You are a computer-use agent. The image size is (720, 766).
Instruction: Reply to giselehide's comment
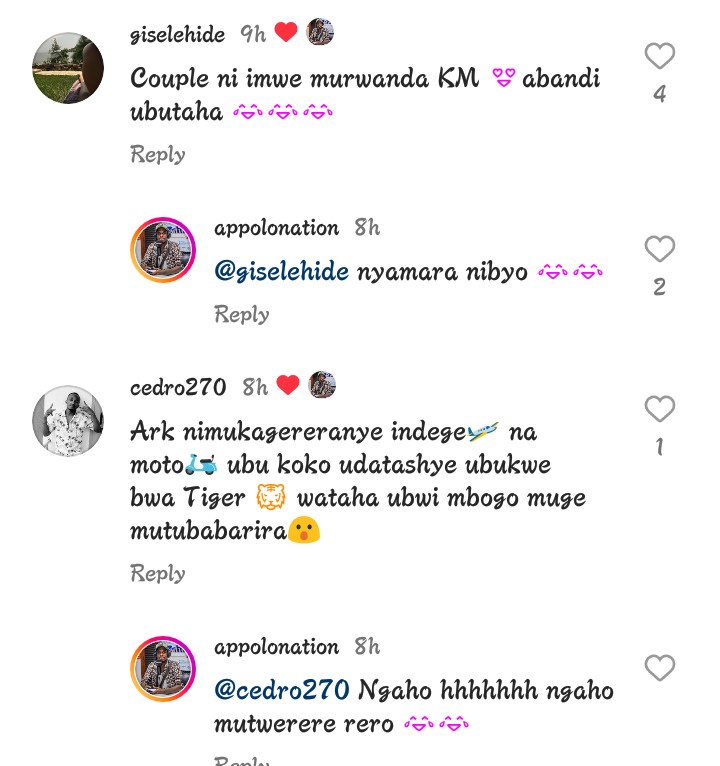click(x=158, y=154)
